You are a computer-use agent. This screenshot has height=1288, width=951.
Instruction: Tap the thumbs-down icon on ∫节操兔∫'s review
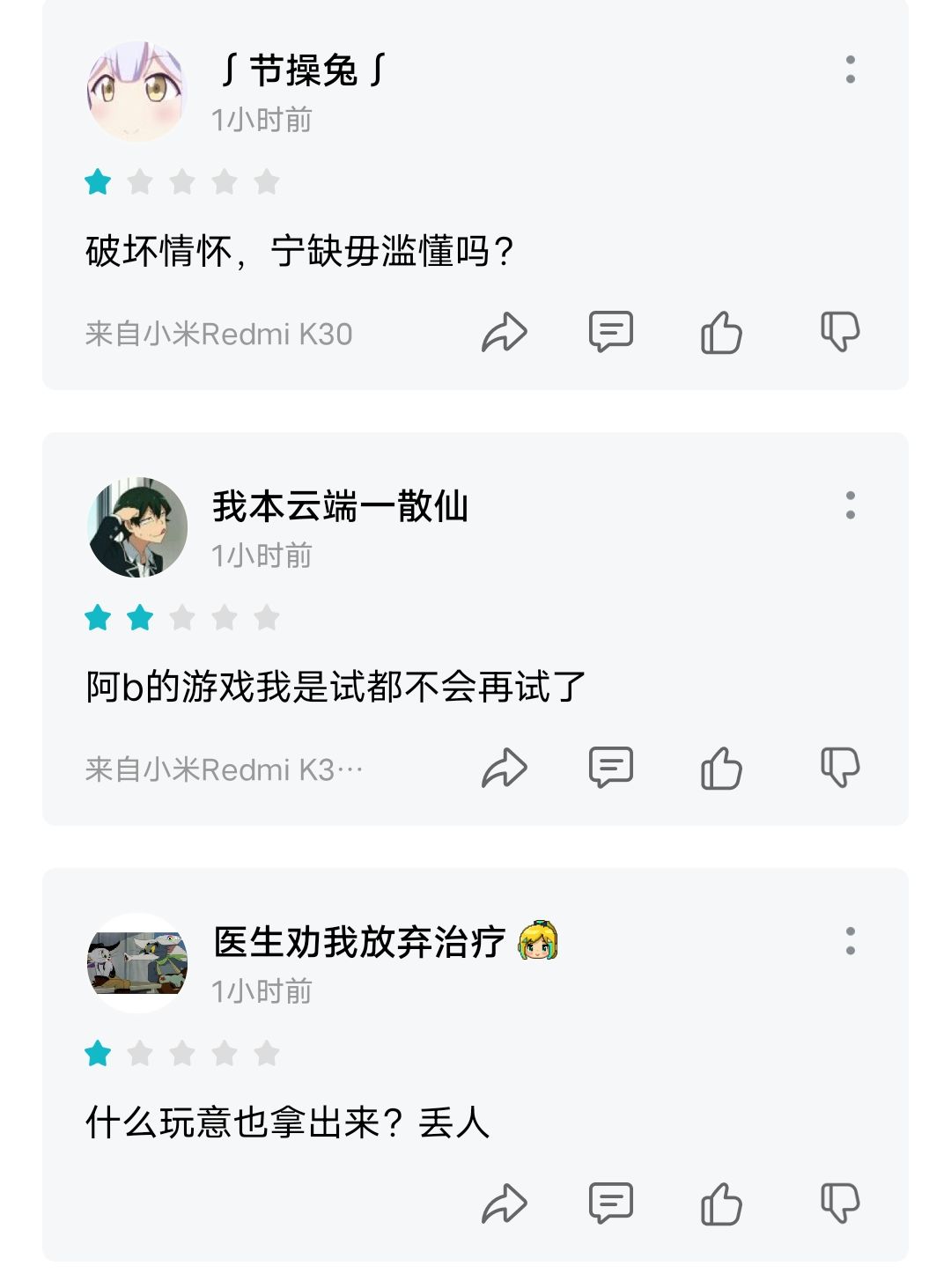coord(838,333)
